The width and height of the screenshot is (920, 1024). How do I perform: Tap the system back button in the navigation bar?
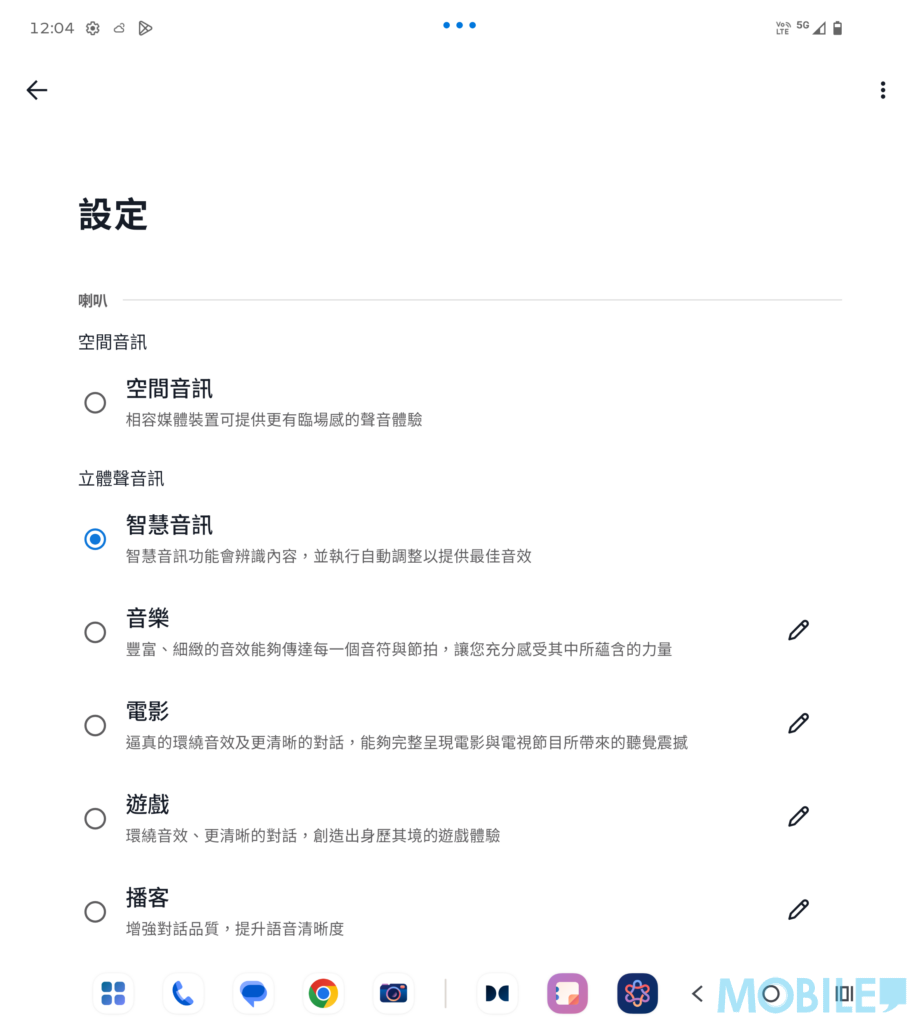[x=697, y=994]
